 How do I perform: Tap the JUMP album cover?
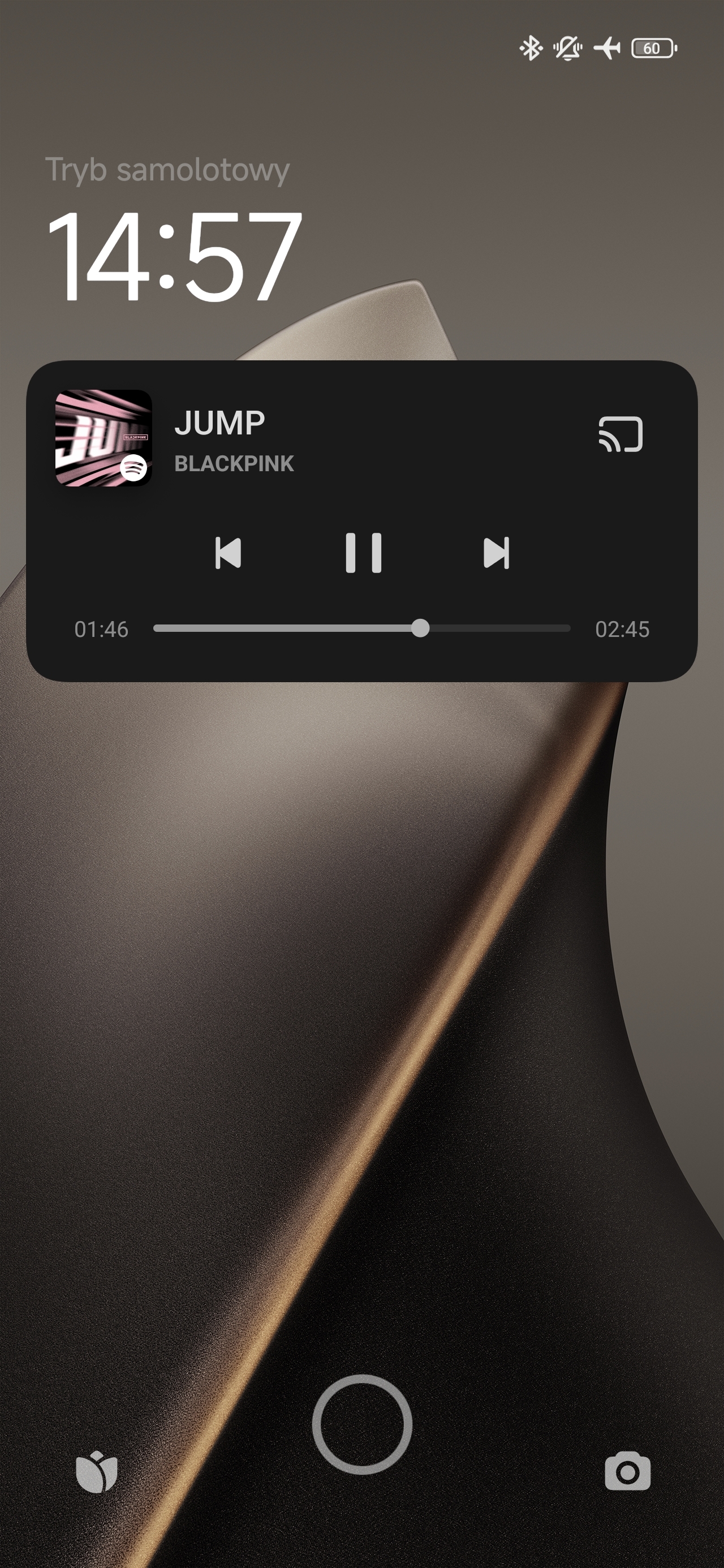pyautogui.click(x=104, y=438)
